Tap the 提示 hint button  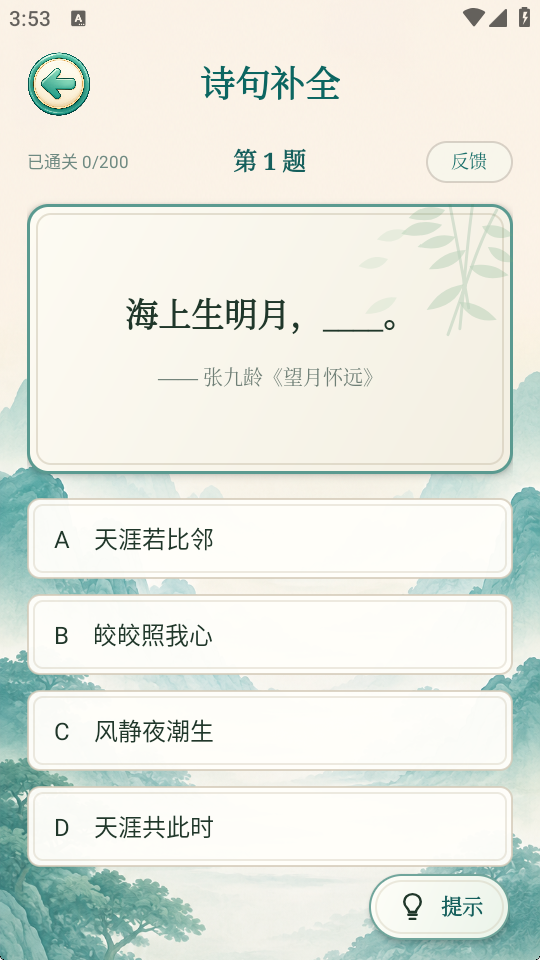pyautogui.click(x=440, y=906)
